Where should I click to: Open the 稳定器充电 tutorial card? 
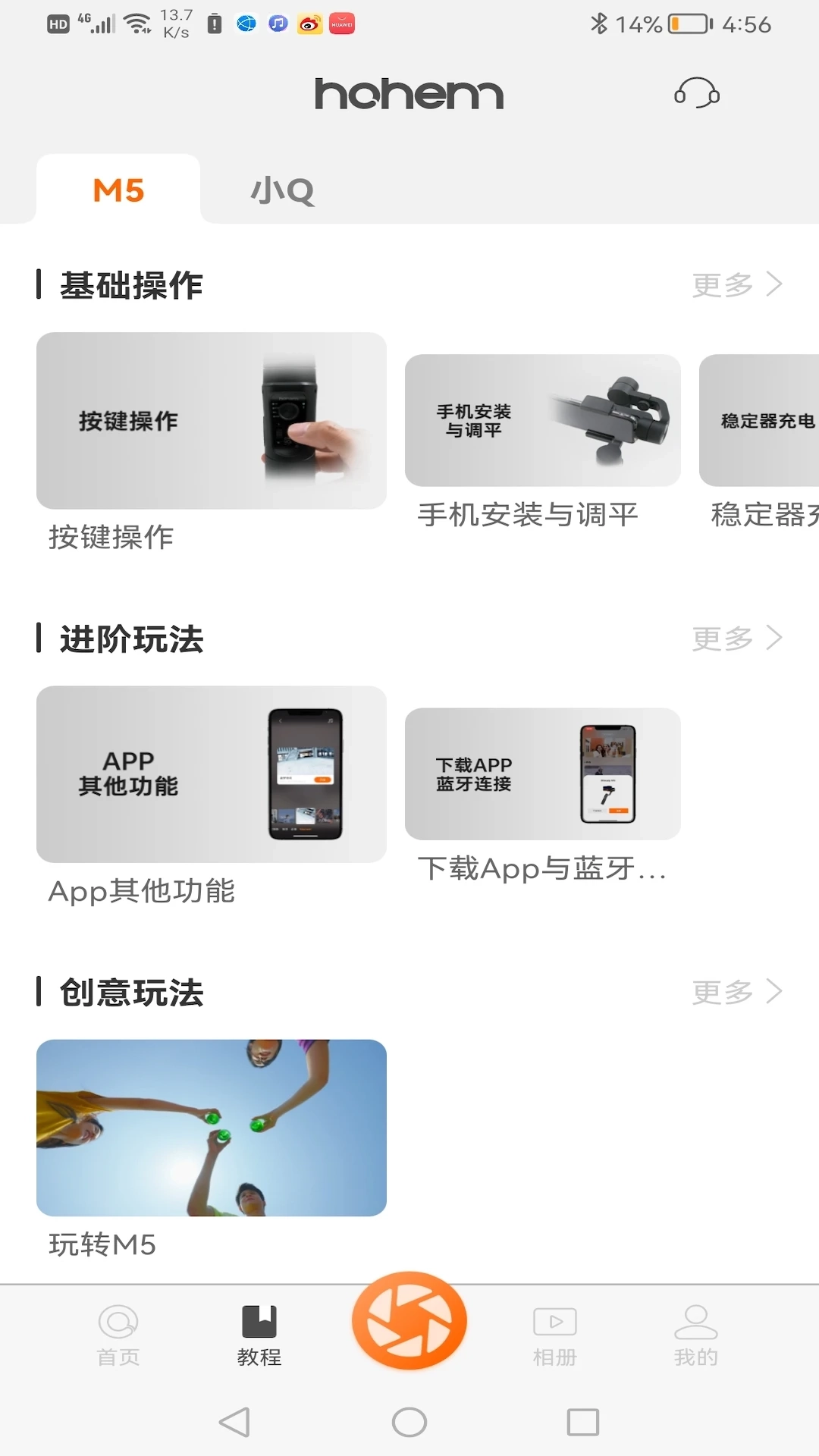[760, 421]
